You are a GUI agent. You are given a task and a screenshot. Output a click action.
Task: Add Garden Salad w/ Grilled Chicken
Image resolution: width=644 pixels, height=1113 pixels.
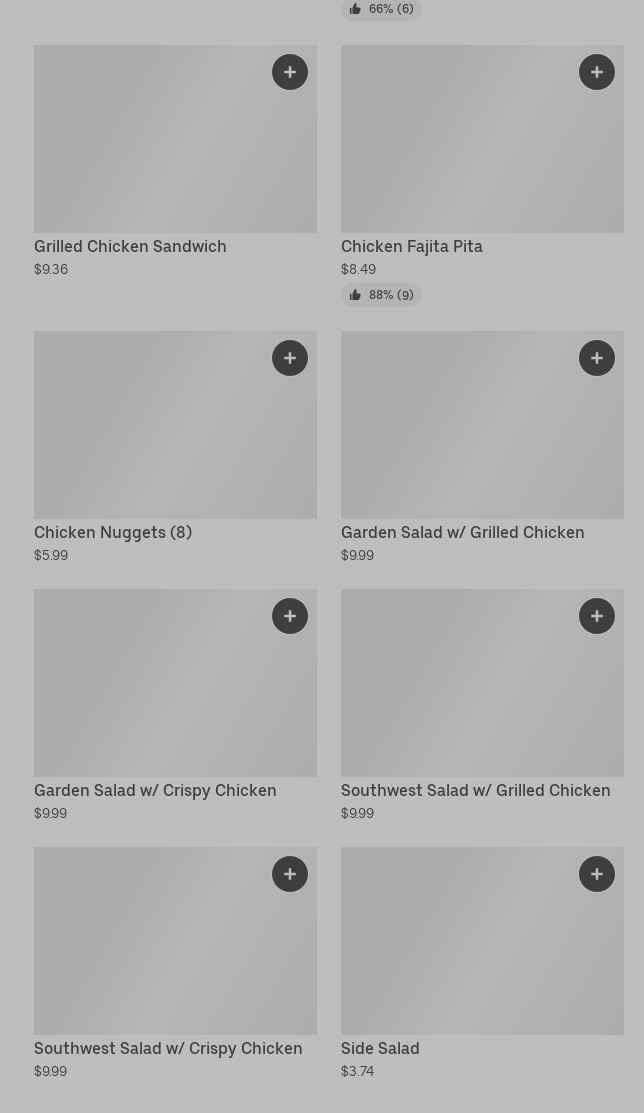tap(597, 358)
